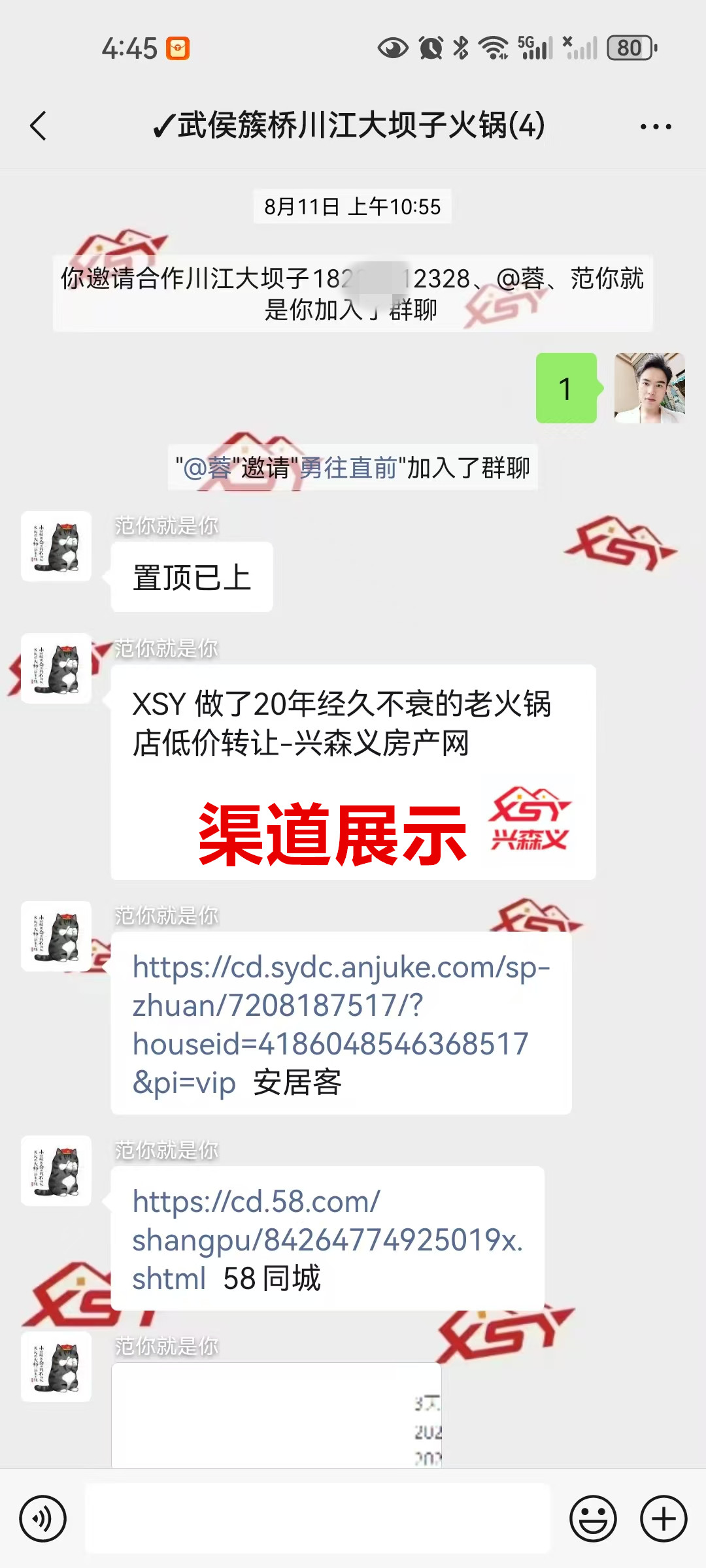Open the cd.58.com shangpu link
This screenshot has height=1568, width=706.
[327, 1220]
